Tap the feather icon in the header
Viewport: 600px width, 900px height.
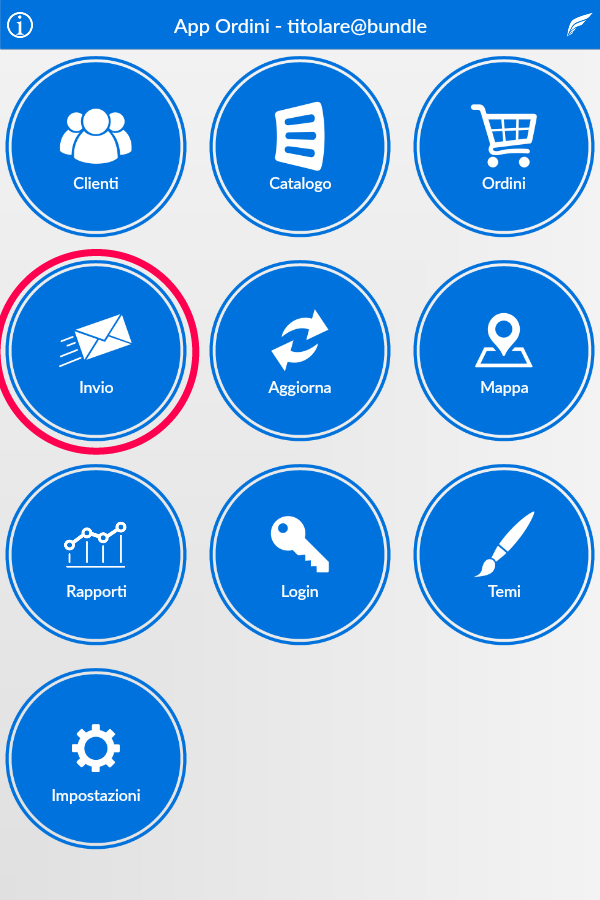coord(579,26)
